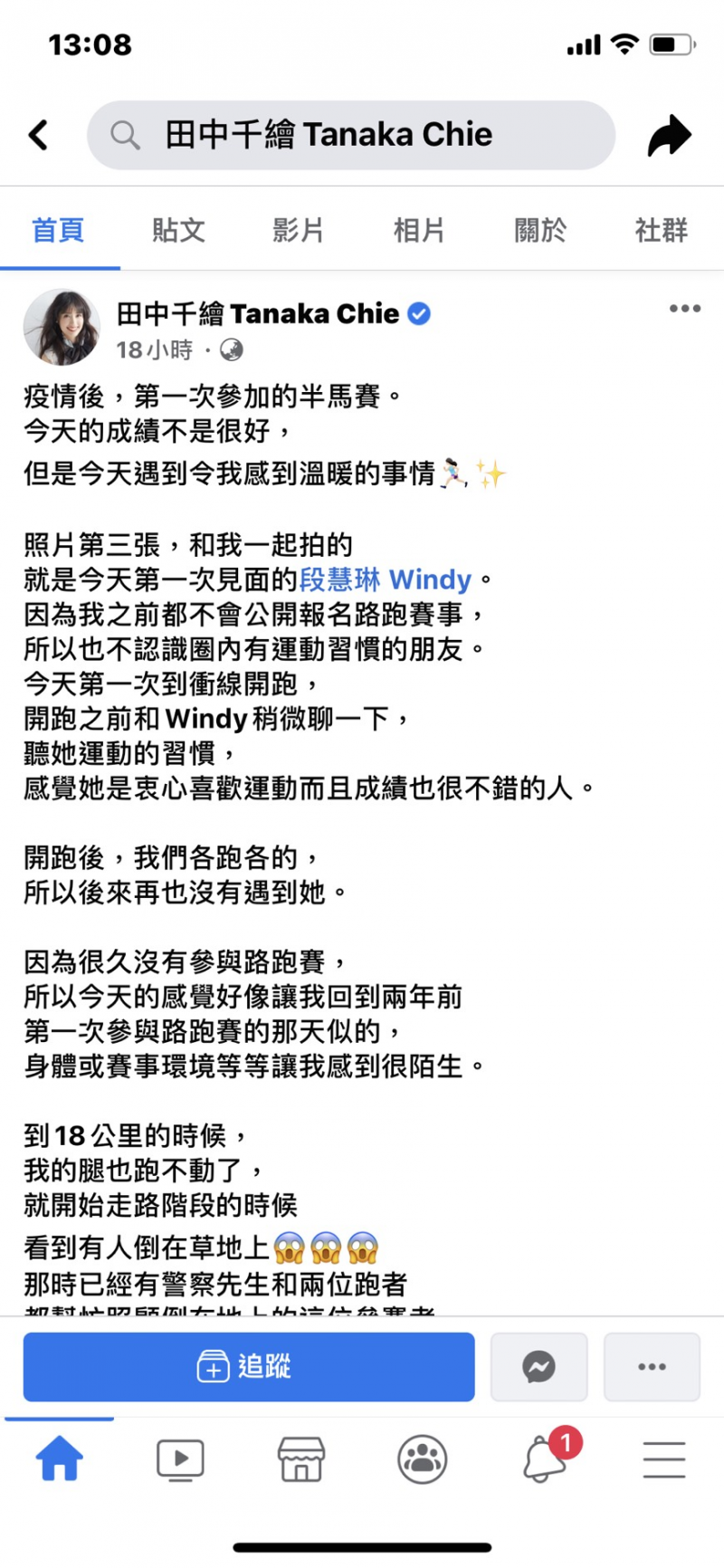Message the page via Messenger button
724x1568 pixels.
point(538,1366)
